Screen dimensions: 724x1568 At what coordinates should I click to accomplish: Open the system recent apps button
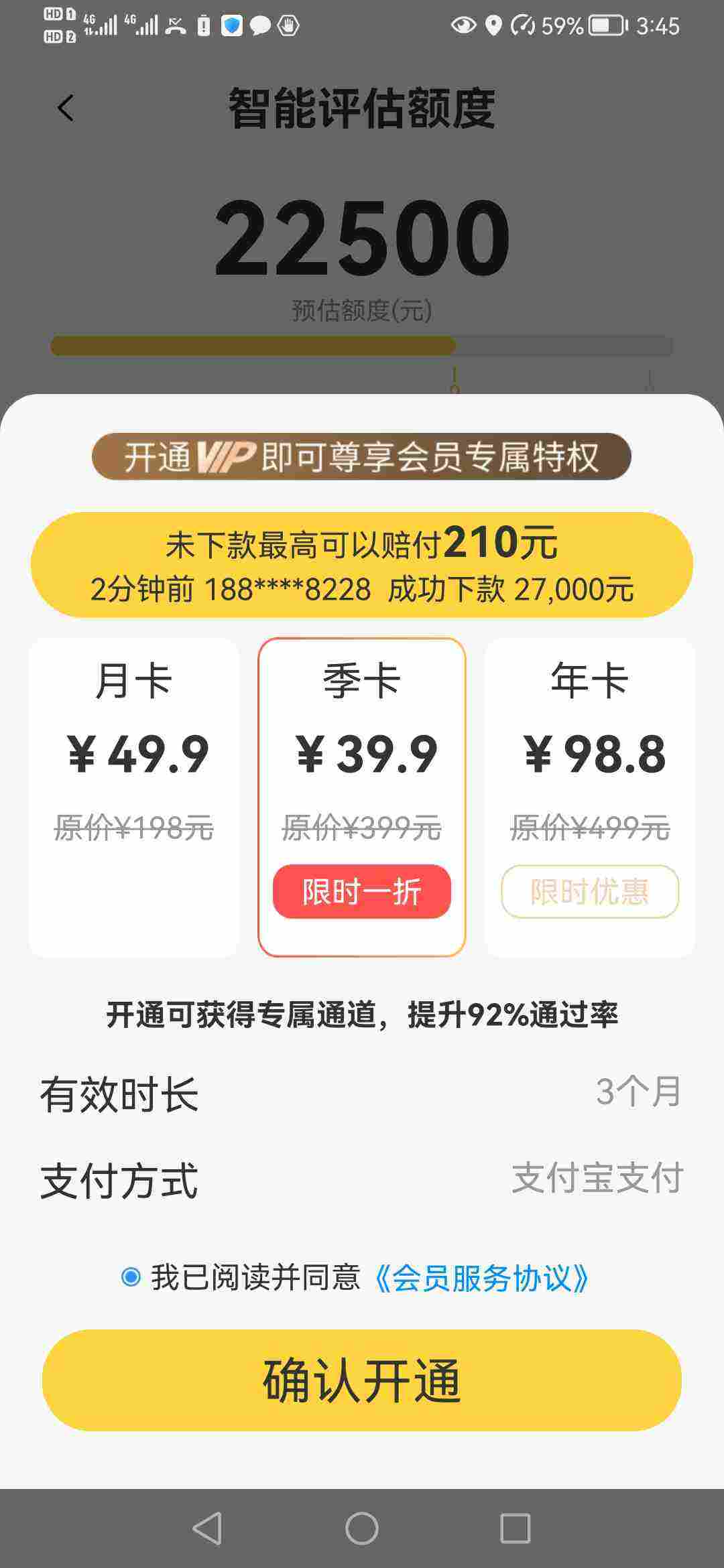click(516, 1528)
